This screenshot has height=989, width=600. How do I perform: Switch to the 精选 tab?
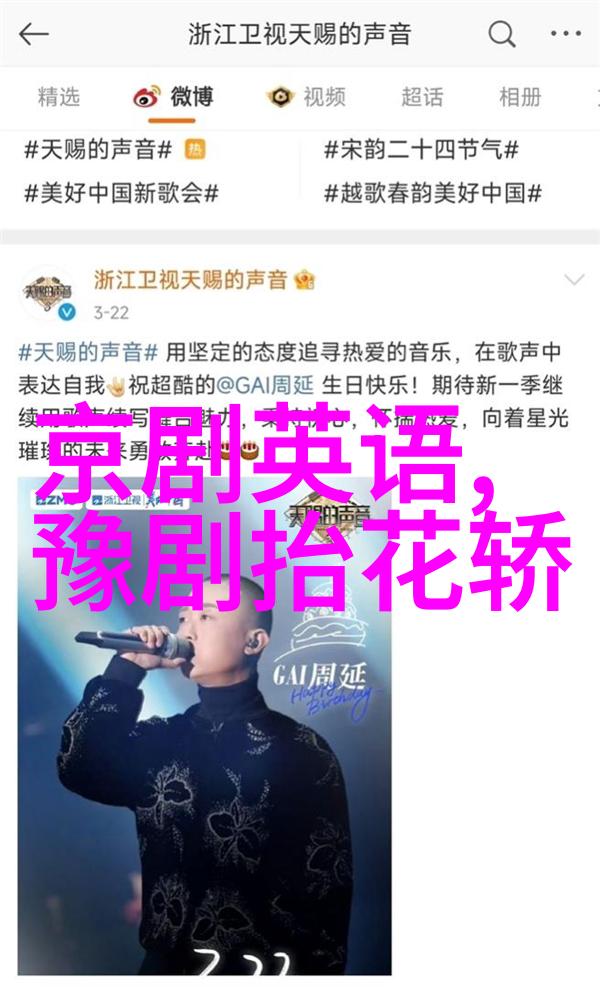click(59, 97)
